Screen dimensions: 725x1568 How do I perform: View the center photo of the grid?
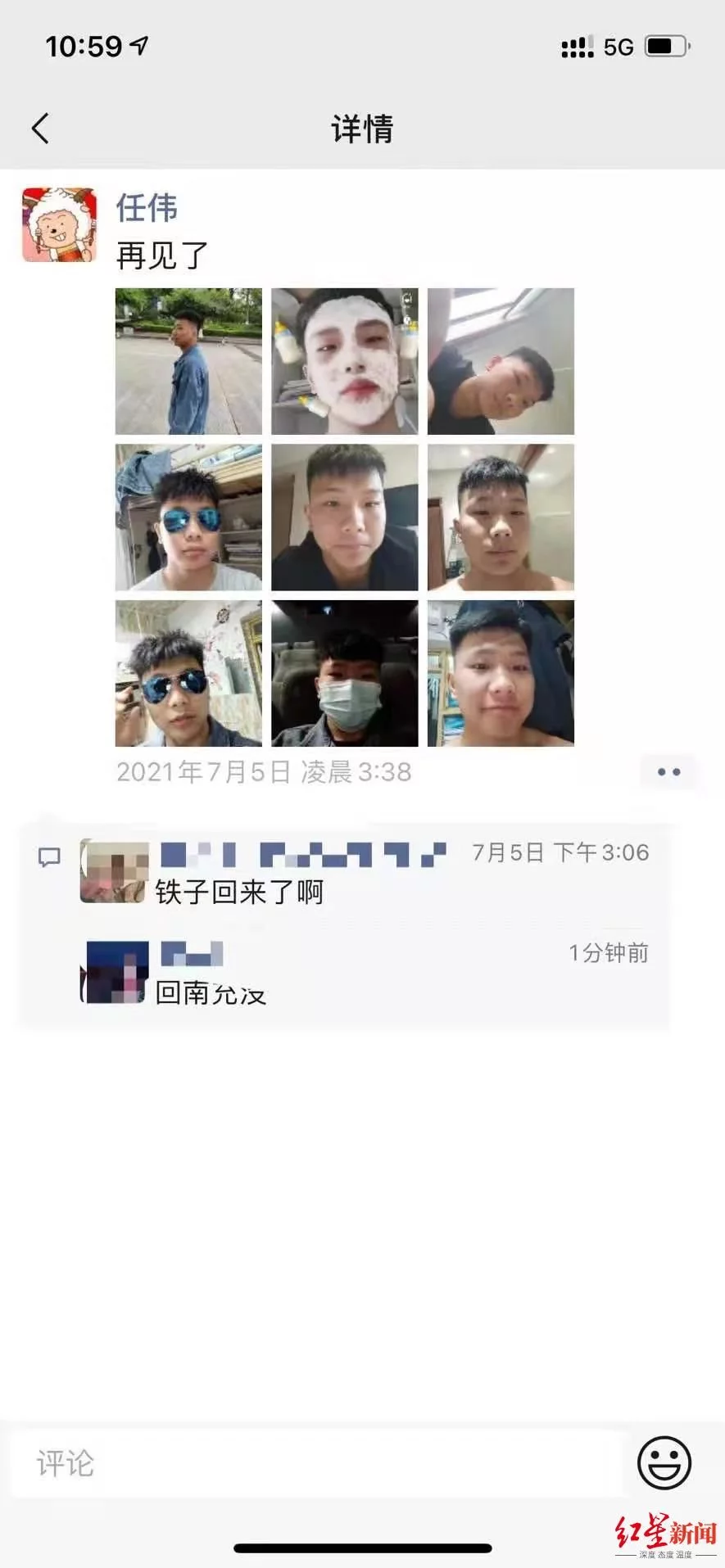click(x=345, y=517)
